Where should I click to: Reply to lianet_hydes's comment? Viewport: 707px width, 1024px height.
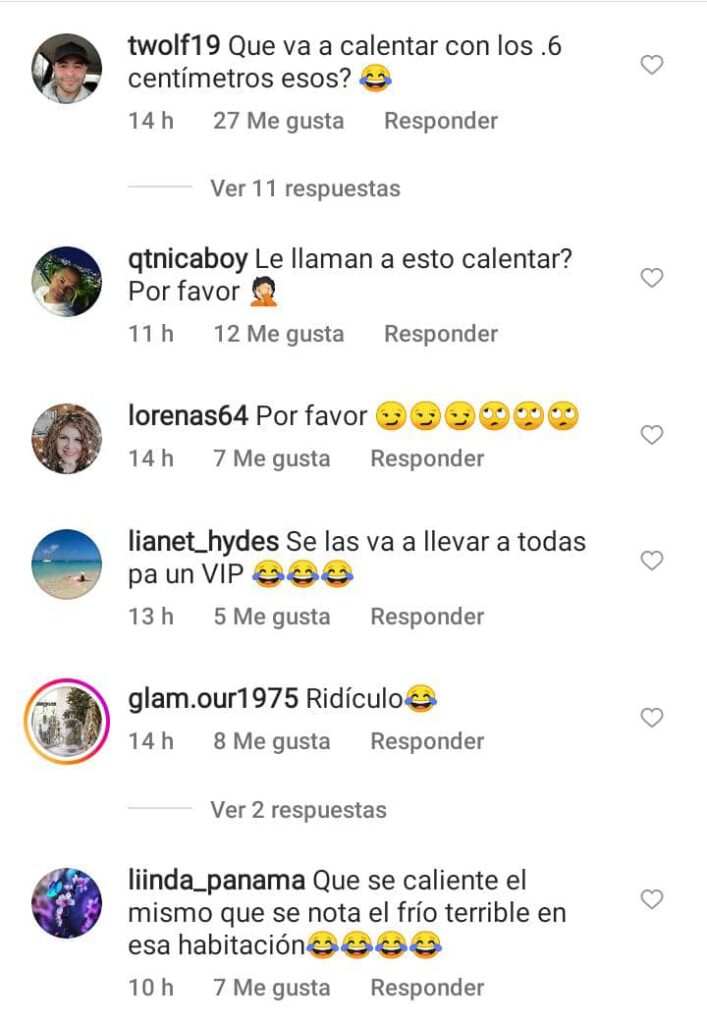coord(427,616)
